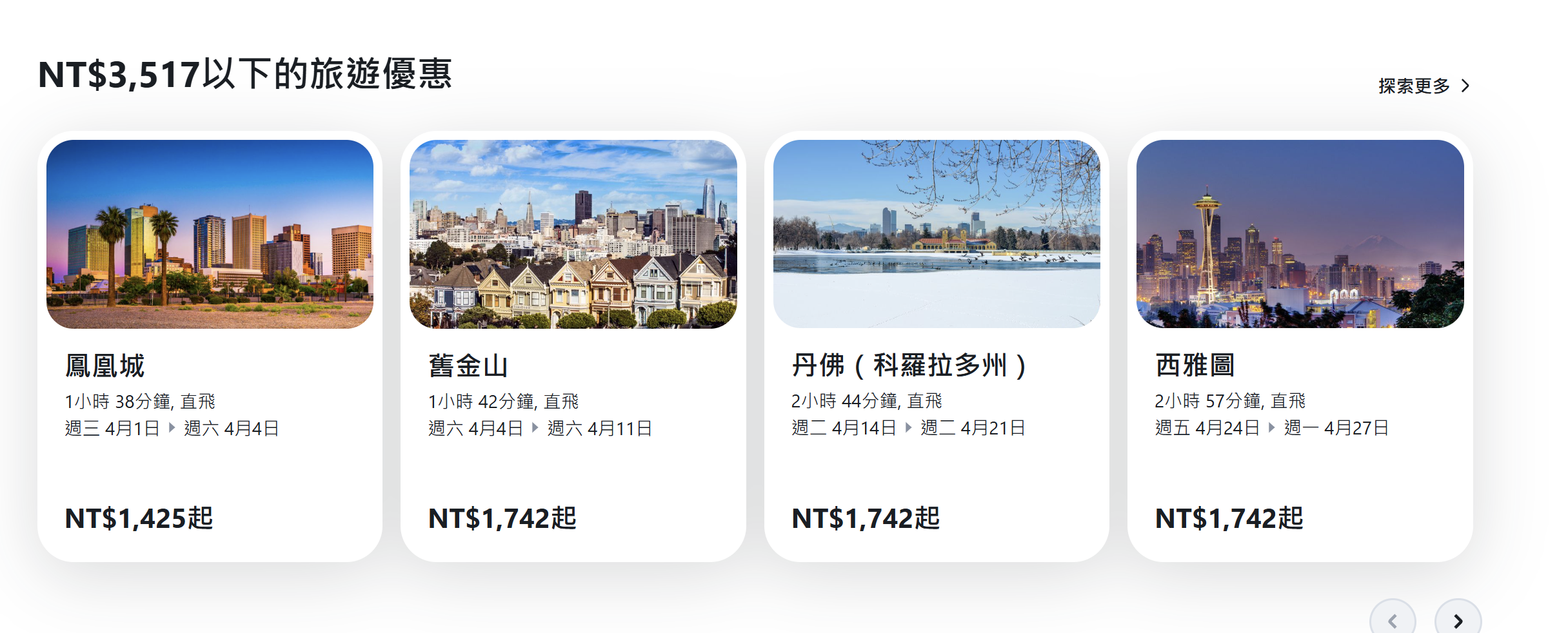
Task: Tap the previous deals left arrow
Action: [x=1393, y=621]
